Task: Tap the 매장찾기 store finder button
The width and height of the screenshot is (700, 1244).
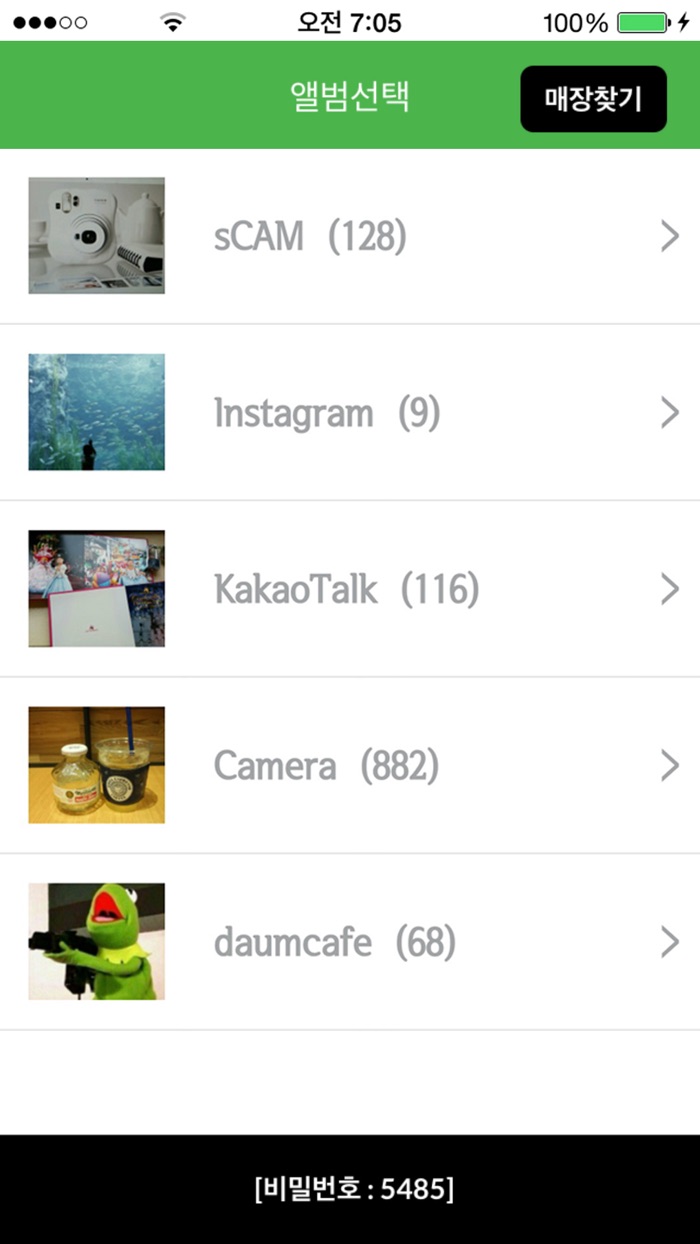Action: (593, 99)
